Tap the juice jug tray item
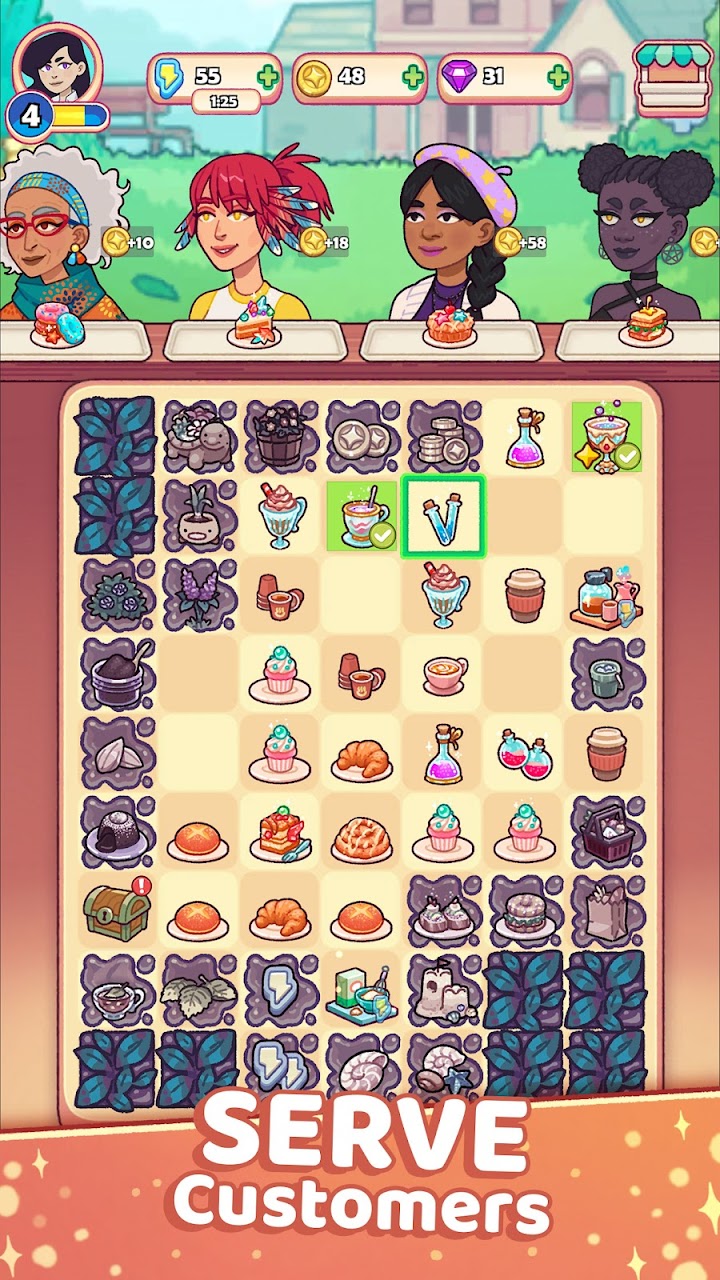Screen dimensions: 720x1280 point(606,597)
